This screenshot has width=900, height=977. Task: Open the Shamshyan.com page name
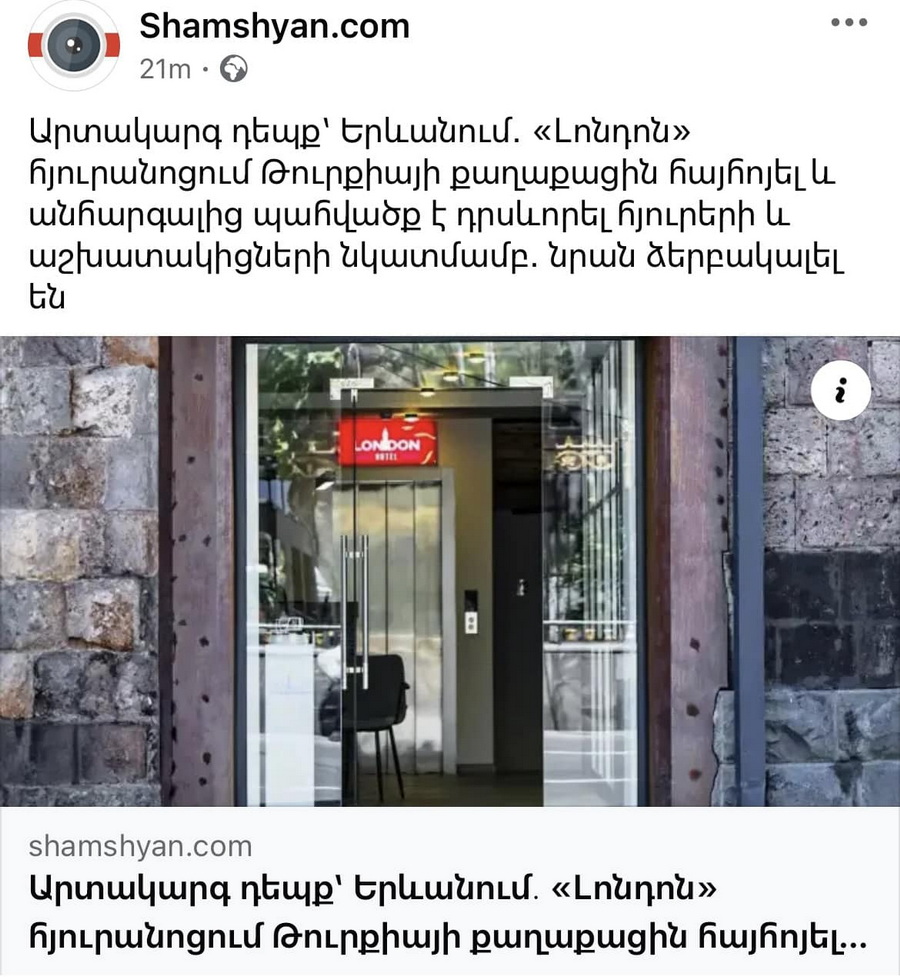pos(274,27)
